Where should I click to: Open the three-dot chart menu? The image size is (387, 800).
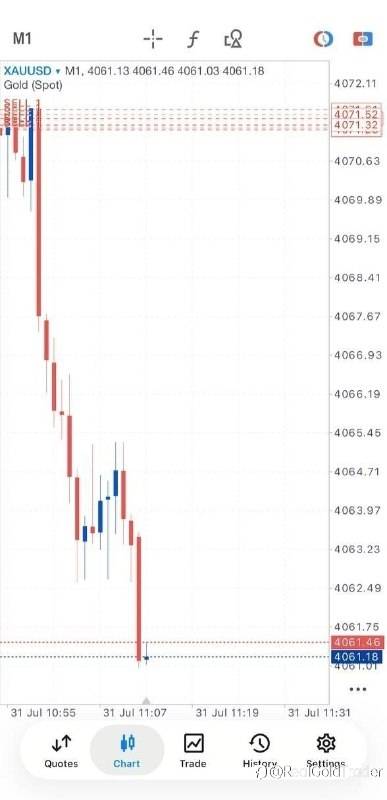[x=358, y=689]
